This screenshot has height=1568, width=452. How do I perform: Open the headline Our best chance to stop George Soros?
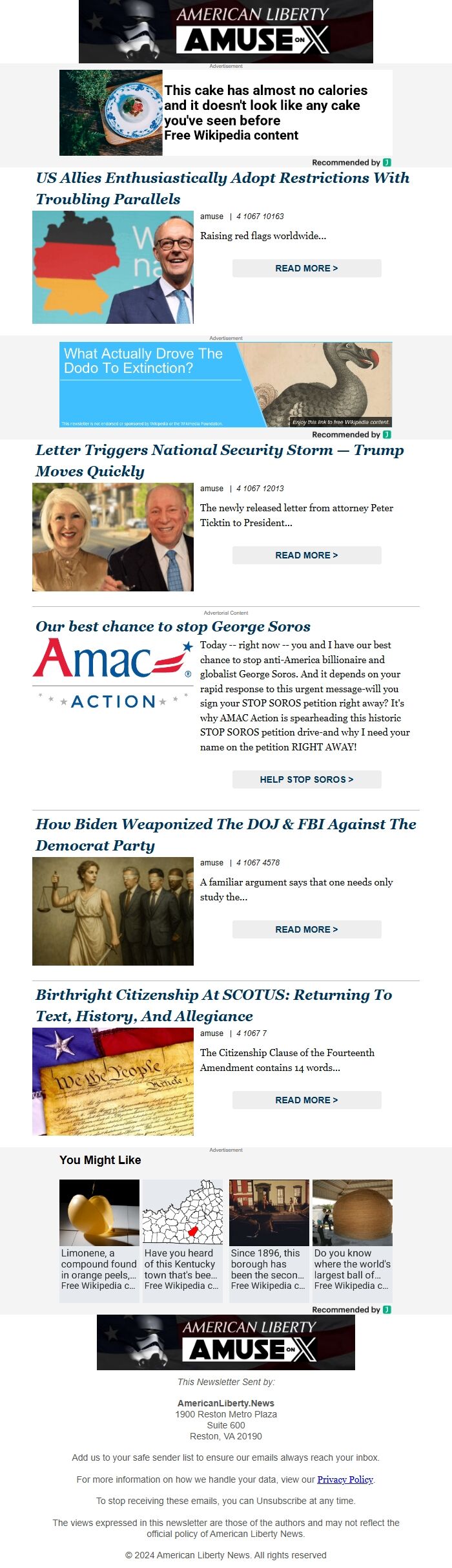173,626
